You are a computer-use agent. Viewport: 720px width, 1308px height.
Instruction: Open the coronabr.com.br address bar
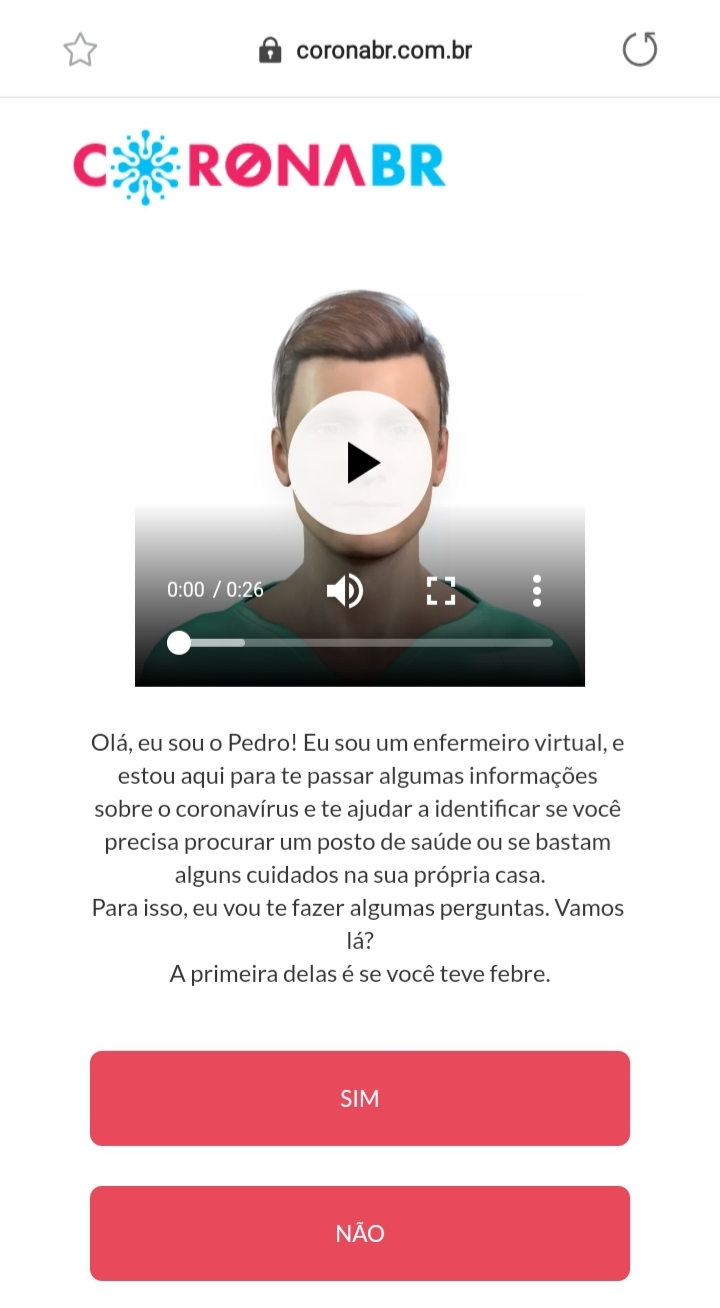point(365,50)
